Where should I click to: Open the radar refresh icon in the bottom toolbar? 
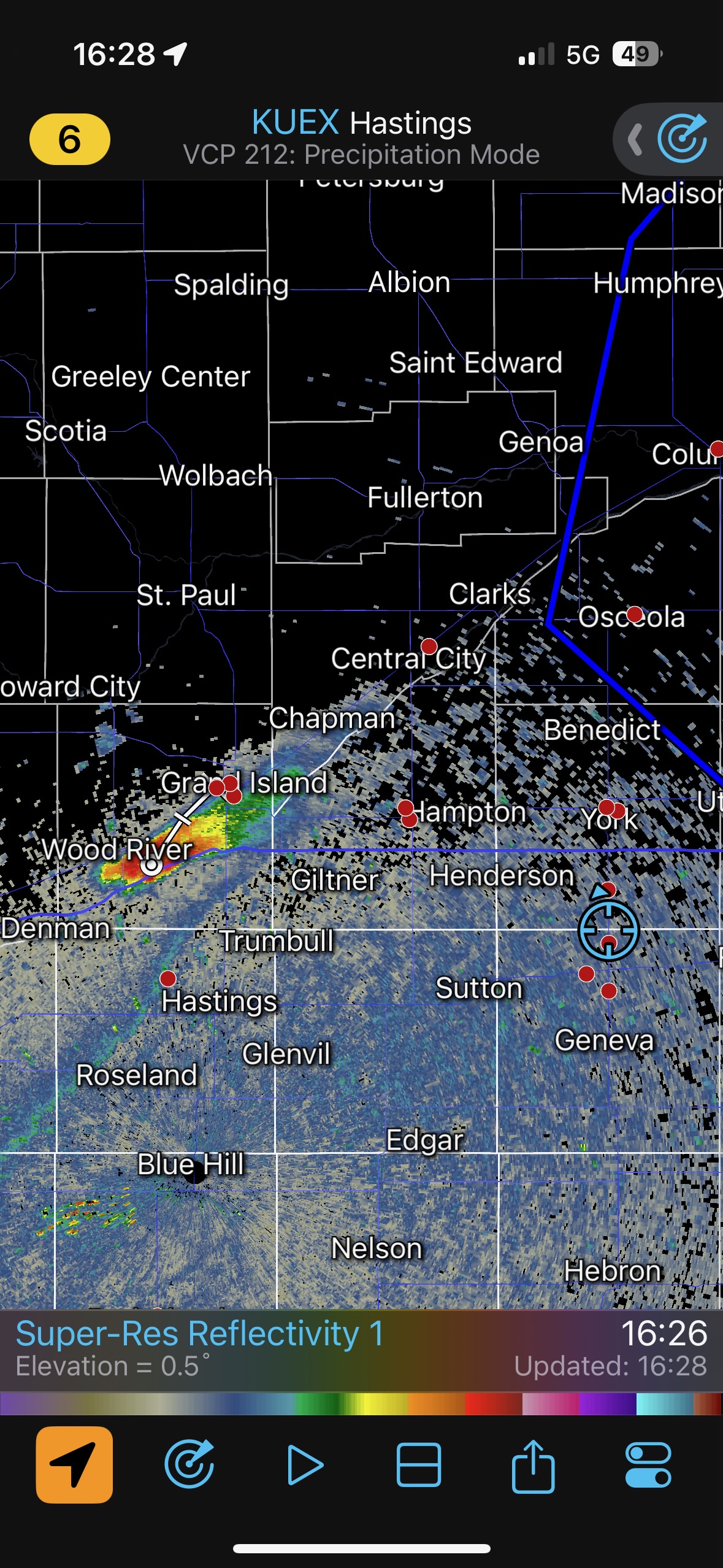pyautogui.click(x=189, y=1464)
